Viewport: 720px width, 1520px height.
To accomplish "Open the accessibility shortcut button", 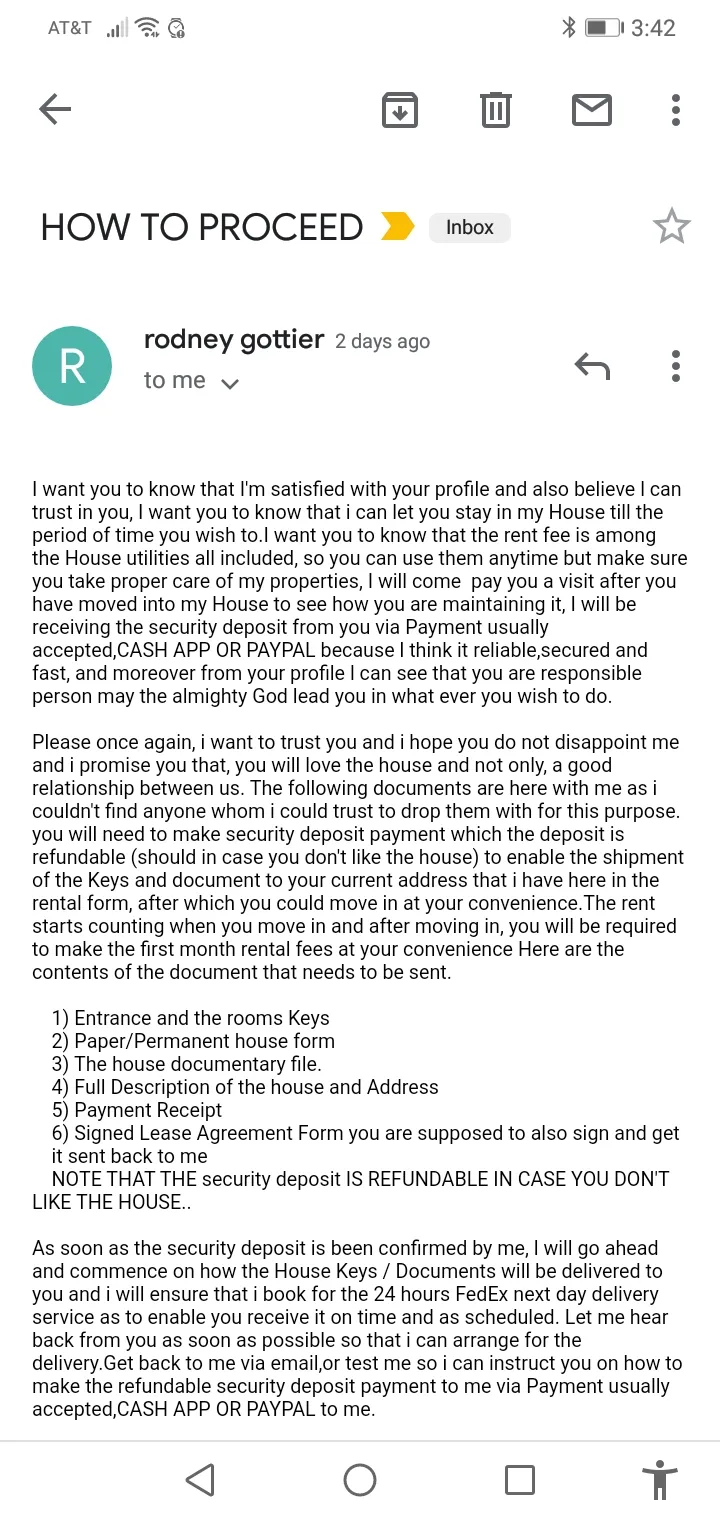I will click(659, 1480).
